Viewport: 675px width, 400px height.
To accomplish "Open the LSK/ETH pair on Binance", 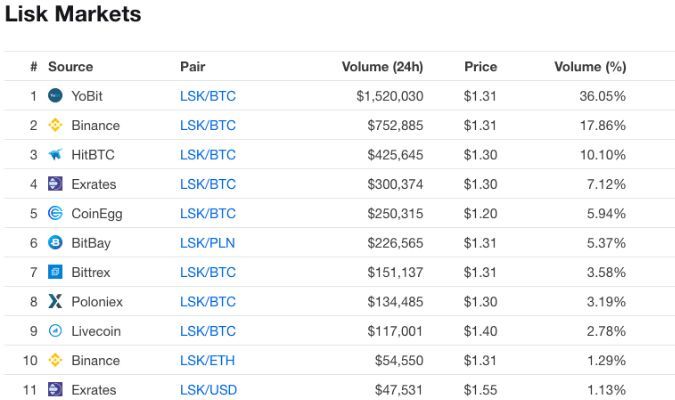I will pyautogui.click(x=207, y=360).
